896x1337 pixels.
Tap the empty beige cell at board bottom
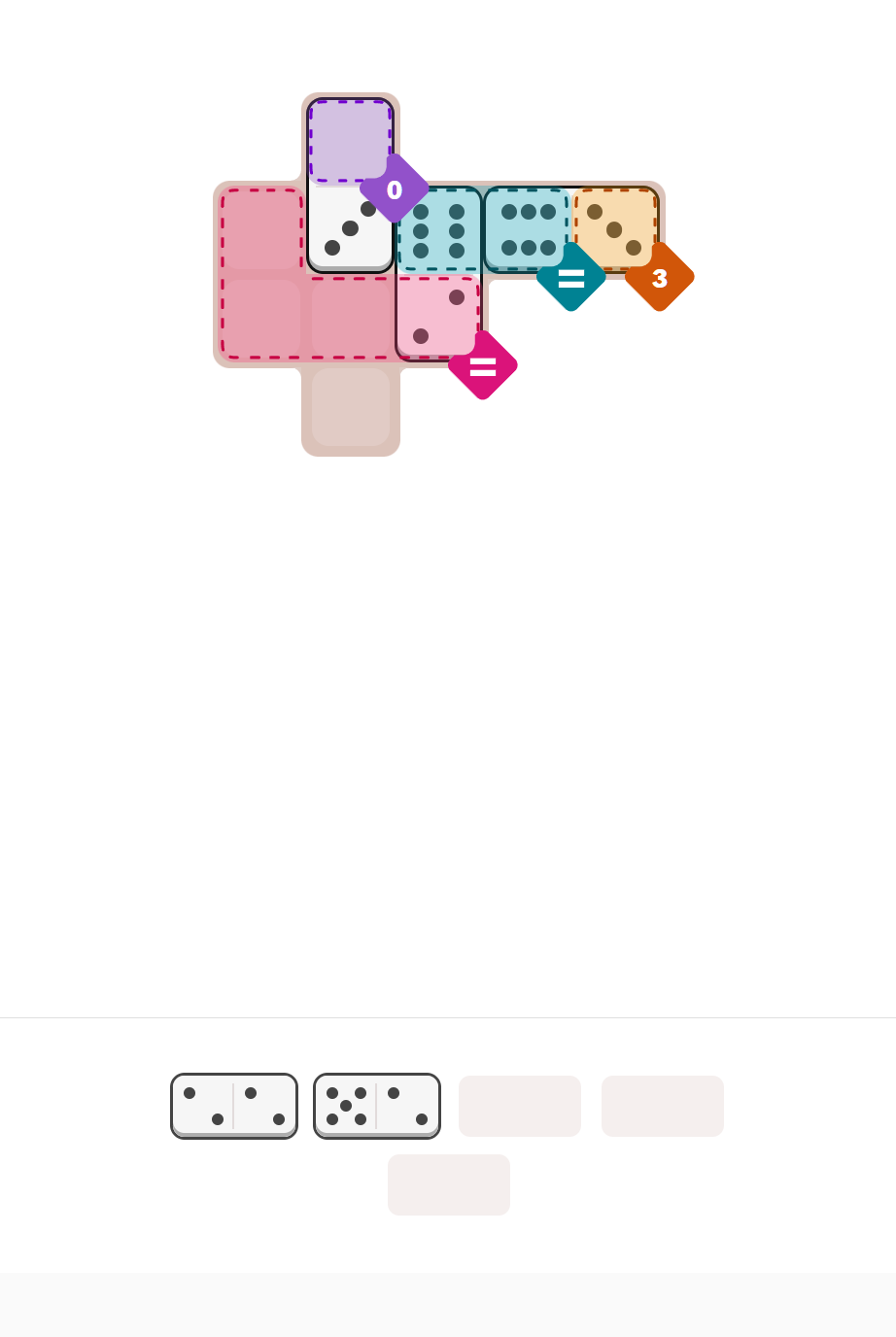pyautogui.click(x=351, y=407)
